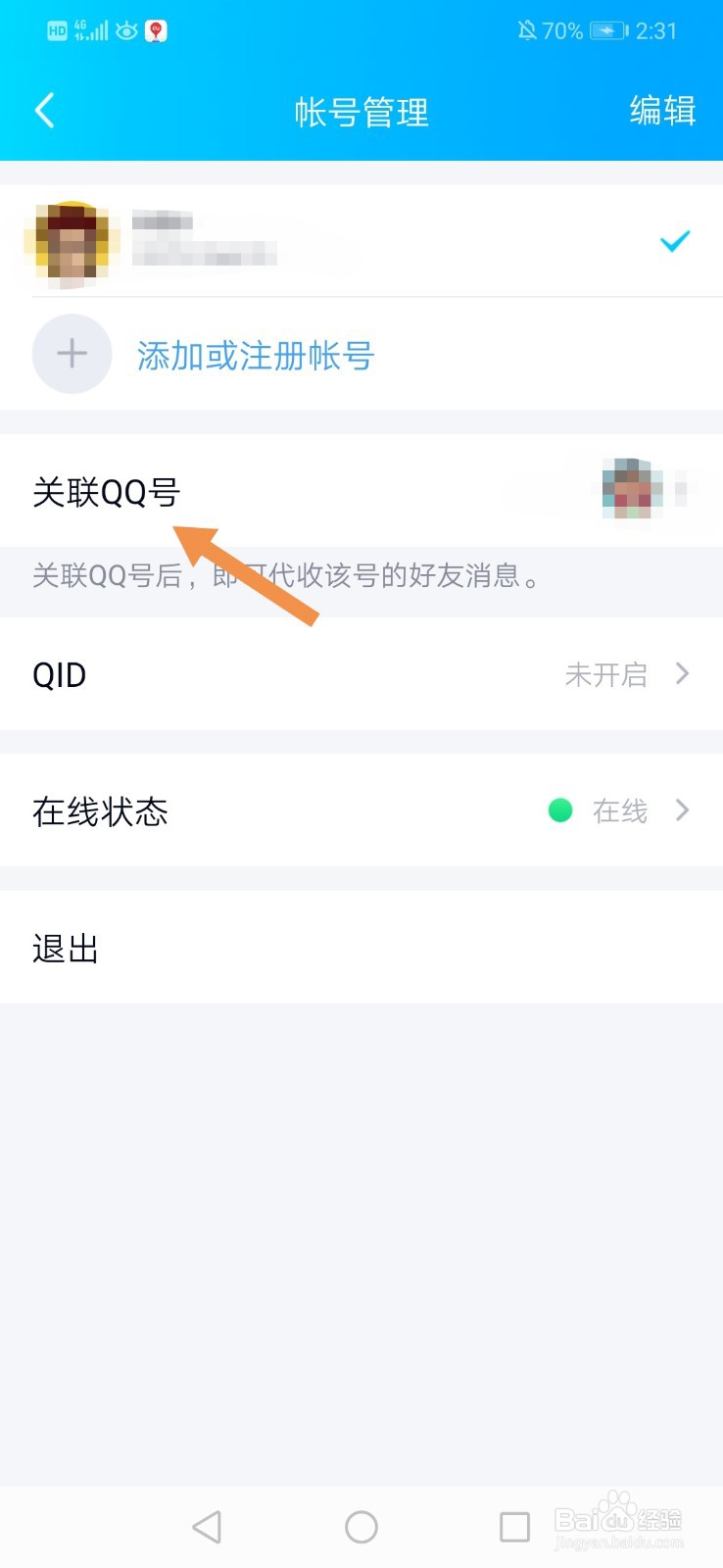Tap the Android recent apps square button

click(x=513, y=1526)
